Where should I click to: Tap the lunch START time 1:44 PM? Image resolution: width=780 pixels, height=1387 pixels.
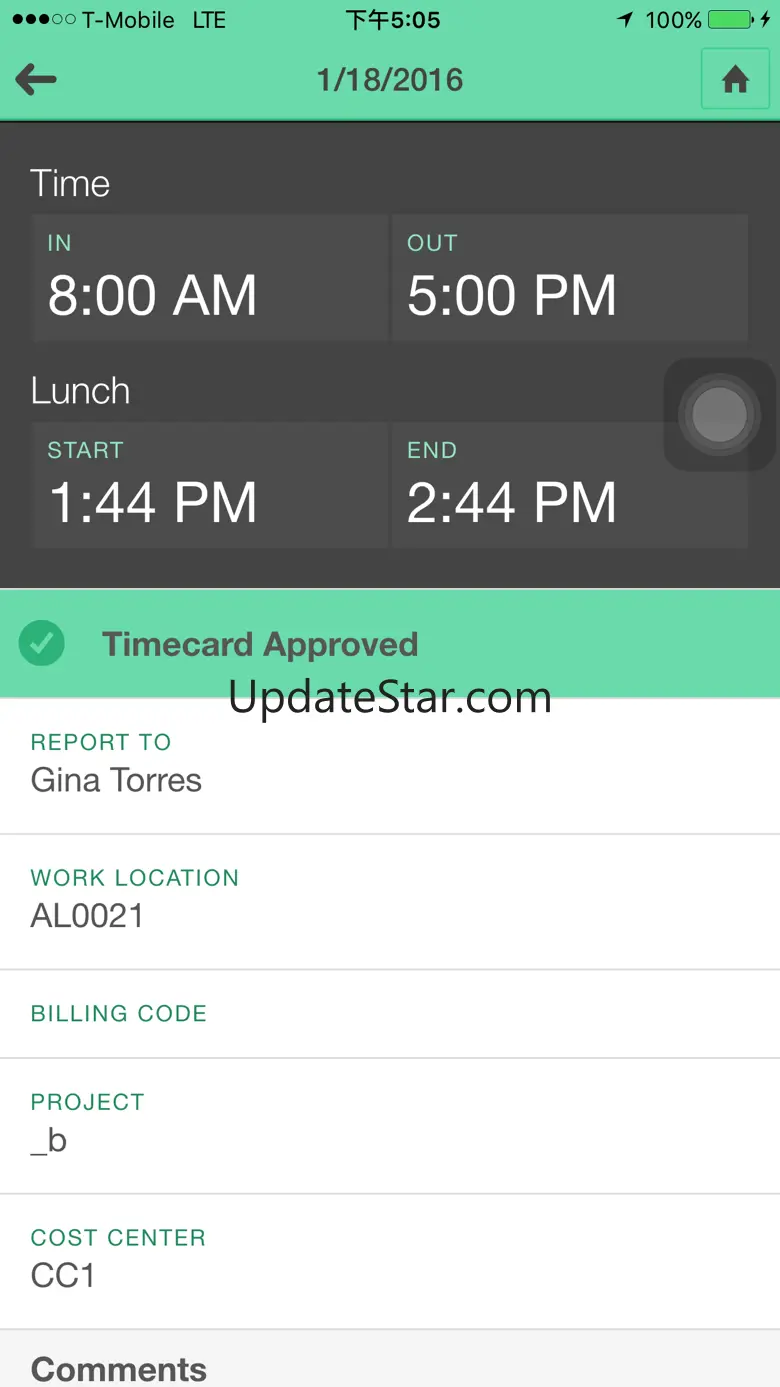click(209, 485)
